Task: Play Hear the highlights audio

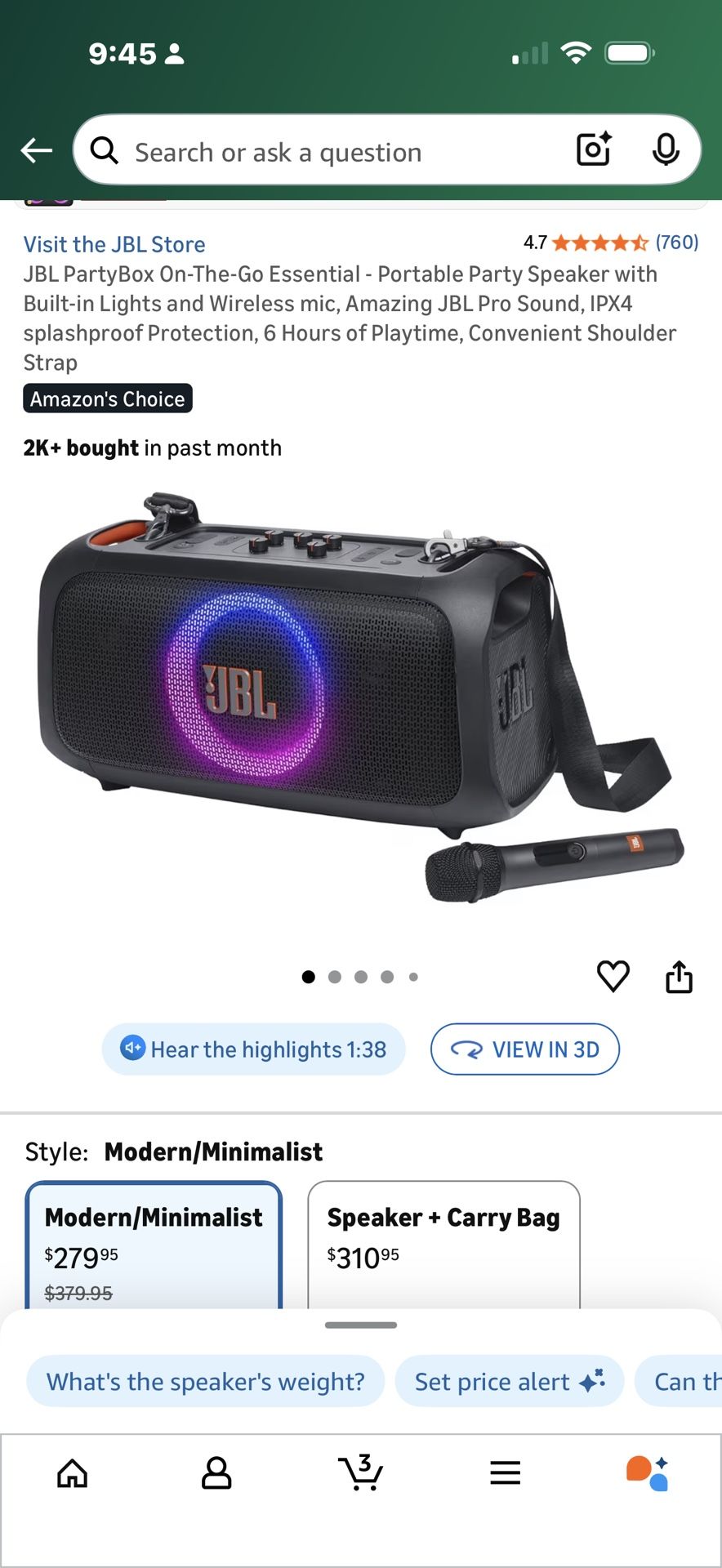Action: (x=254, y=1049)
